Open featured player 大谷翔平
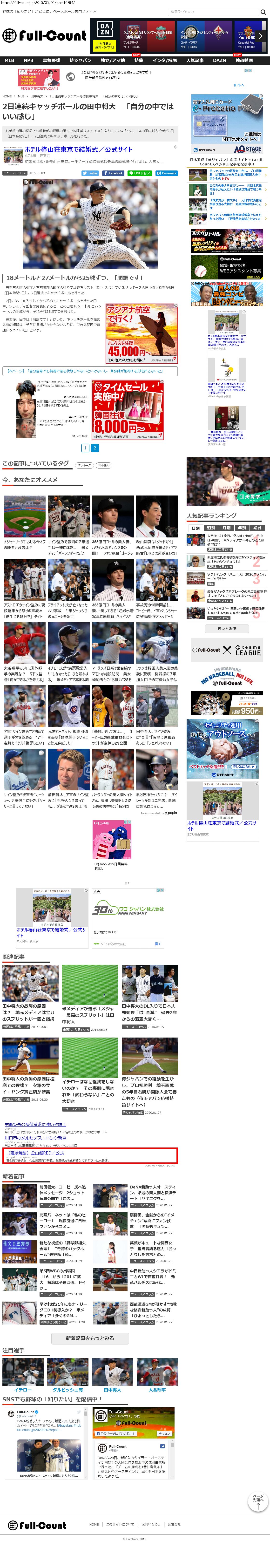Viewport: 270px width, 1568px height. point(157,1390)
